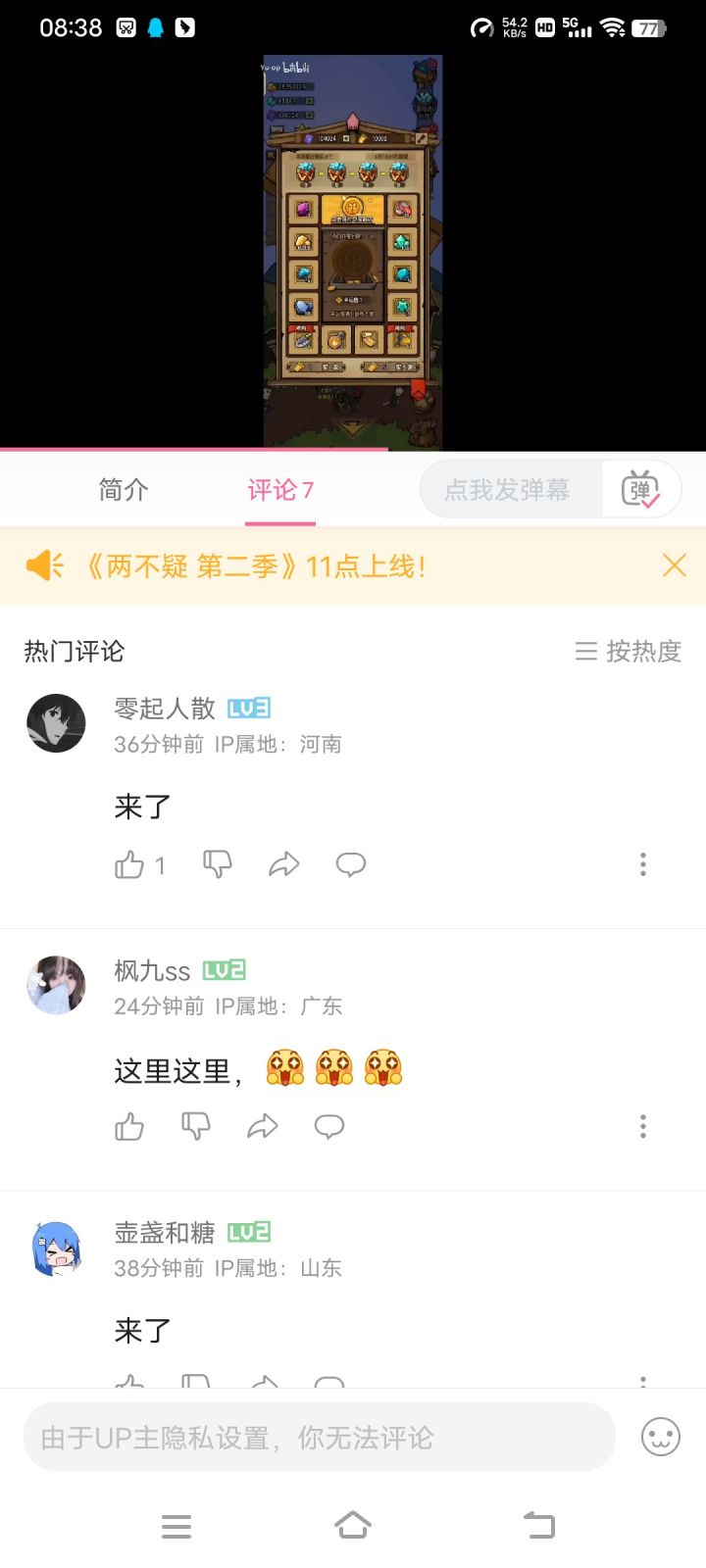This screenshot has height=1568, width=706.
Task: Tap the video player area
Action: coord(353,253)
